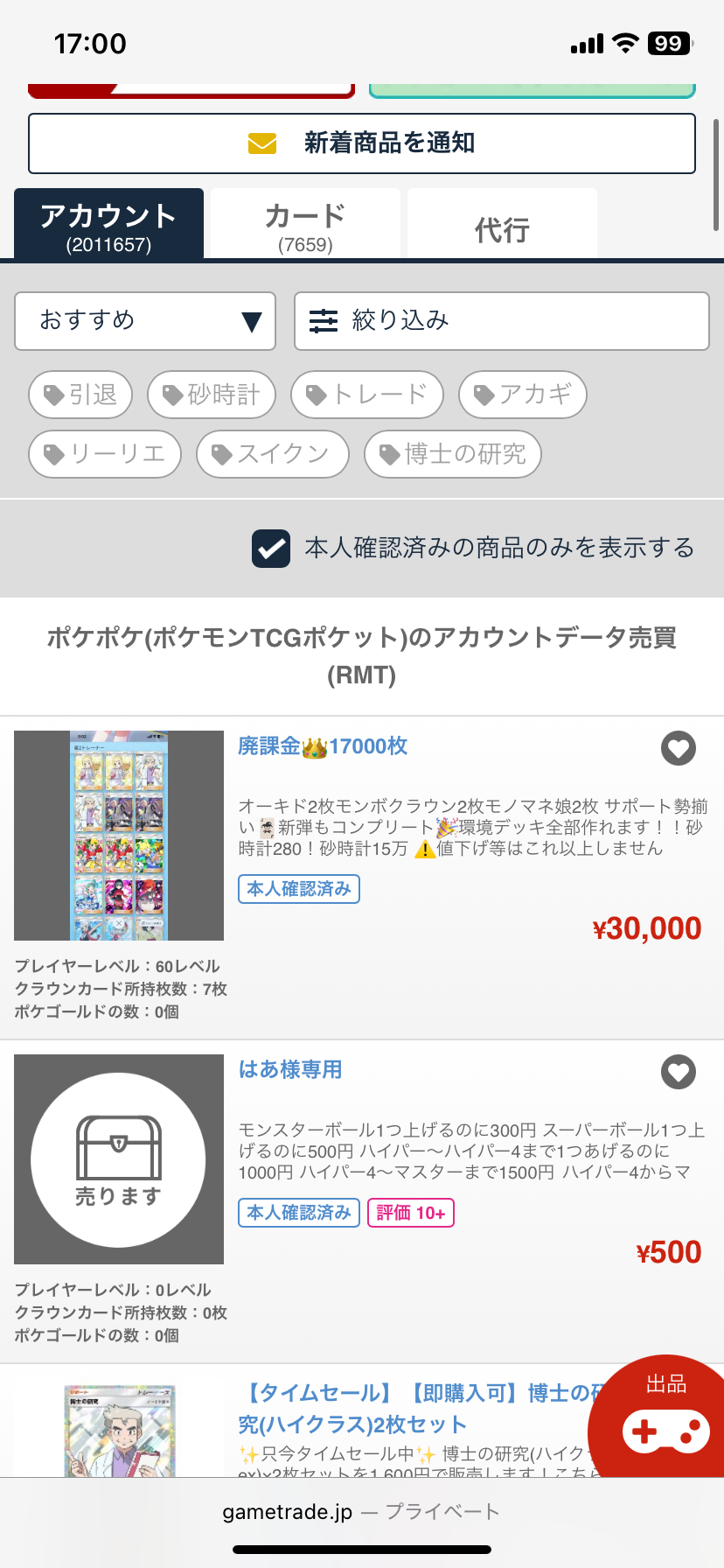Select the アカギ tag chip

(x=523, y=395)
